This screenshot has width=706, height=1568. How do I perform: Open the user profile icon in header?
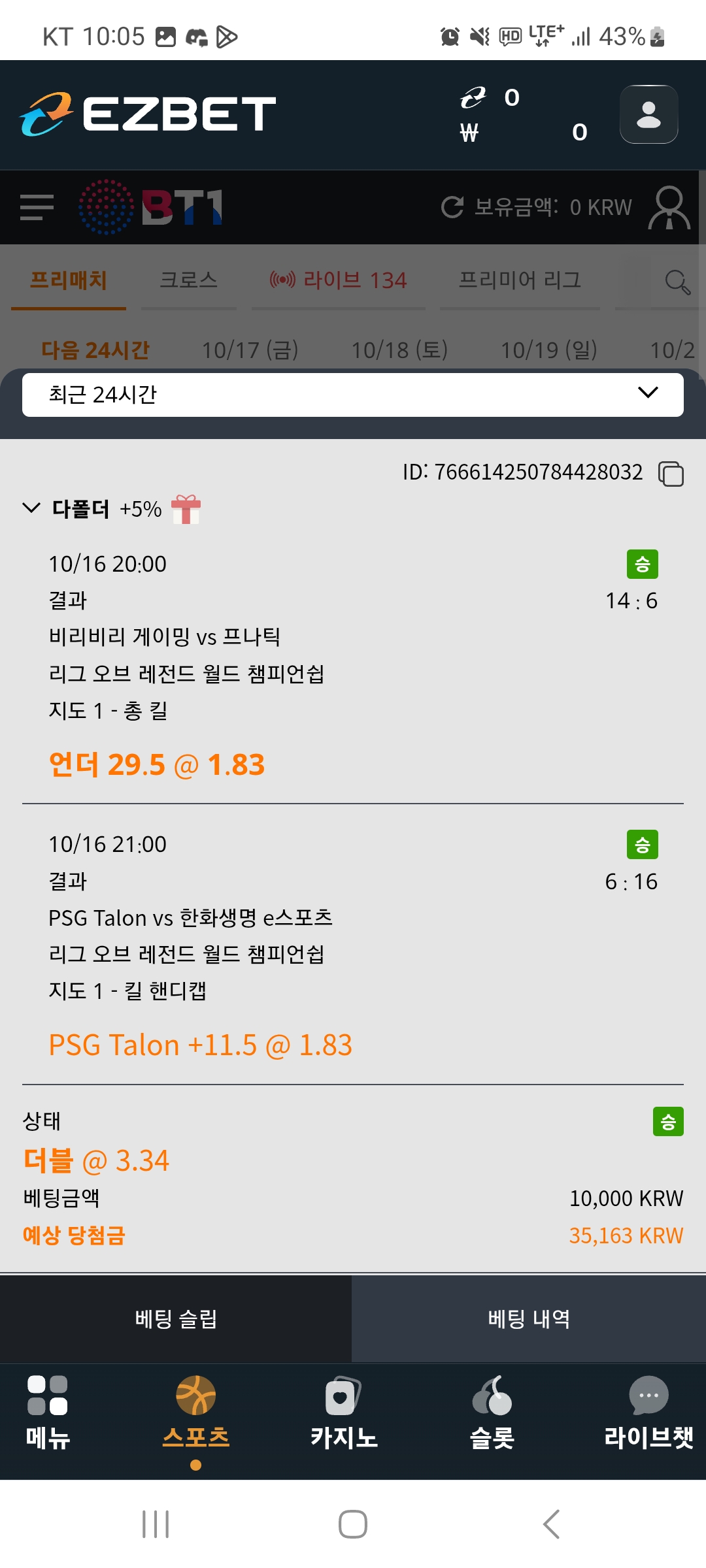[648, 114]
